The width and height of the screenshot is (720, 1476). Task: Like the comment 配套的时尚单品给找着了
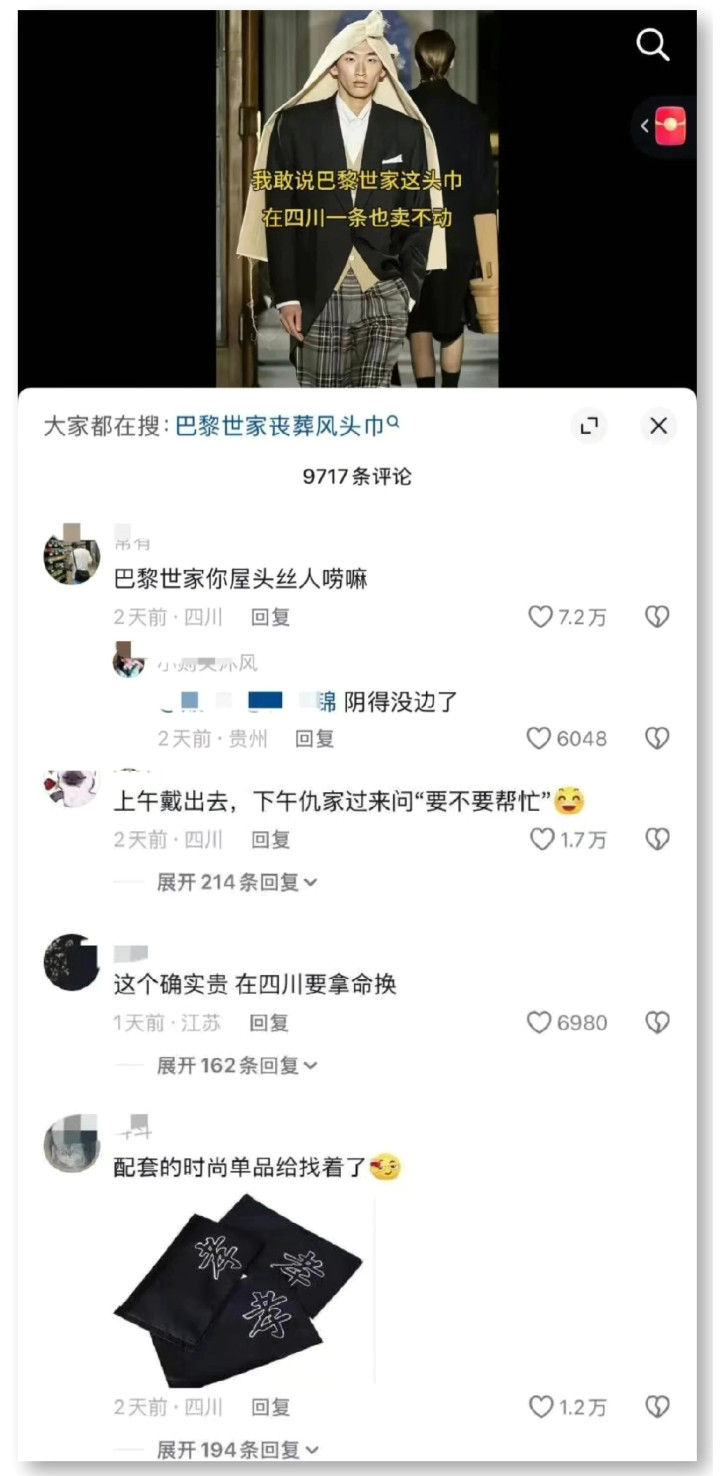[x=541, y=1407]
